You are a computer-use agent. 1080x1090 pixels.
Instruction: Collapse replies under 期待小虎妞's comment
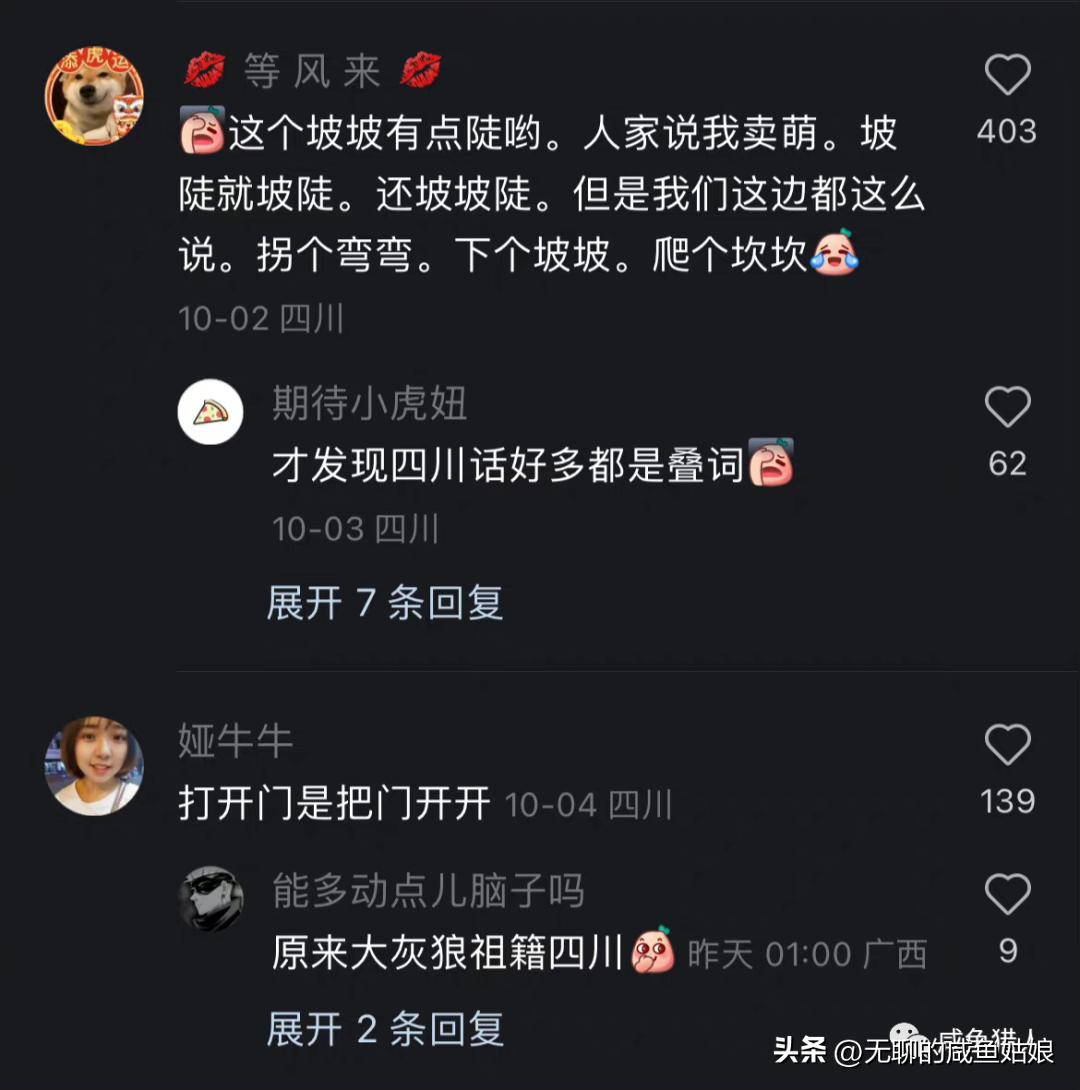point(384,604)
